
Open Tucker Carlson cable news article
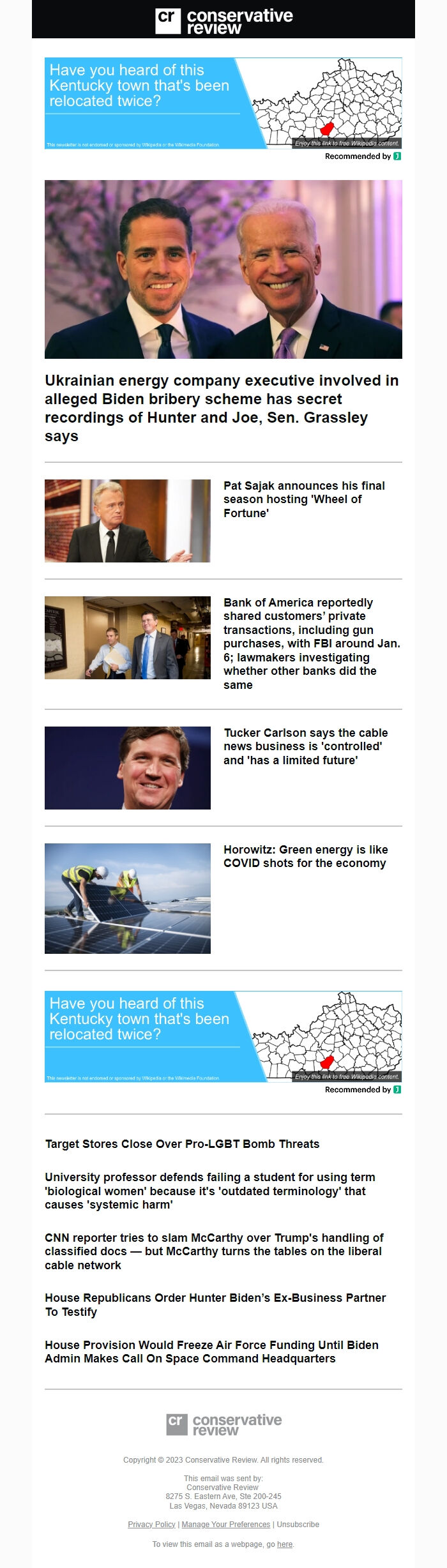(x=305, y=746)
